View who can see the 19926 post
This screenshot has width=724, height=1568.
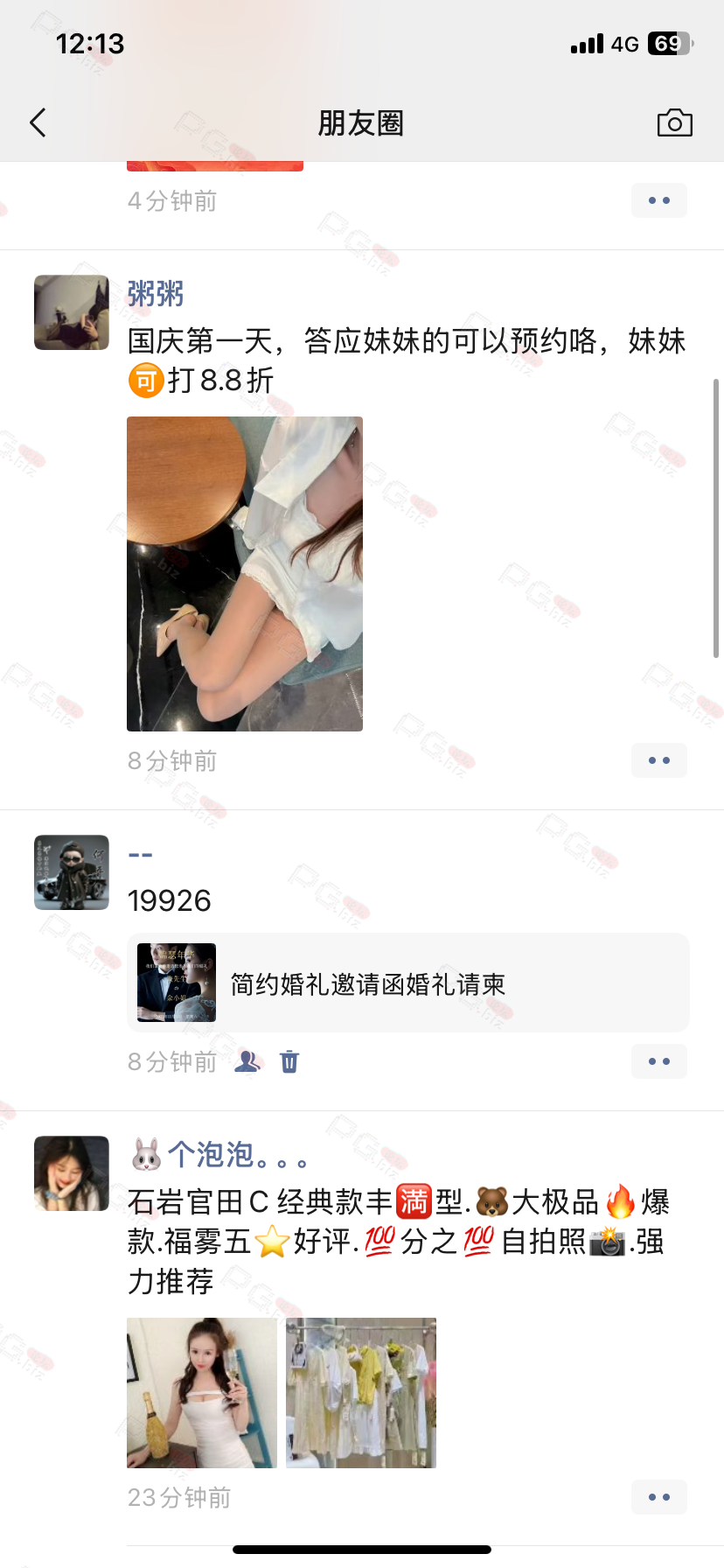click(248, 1061)
